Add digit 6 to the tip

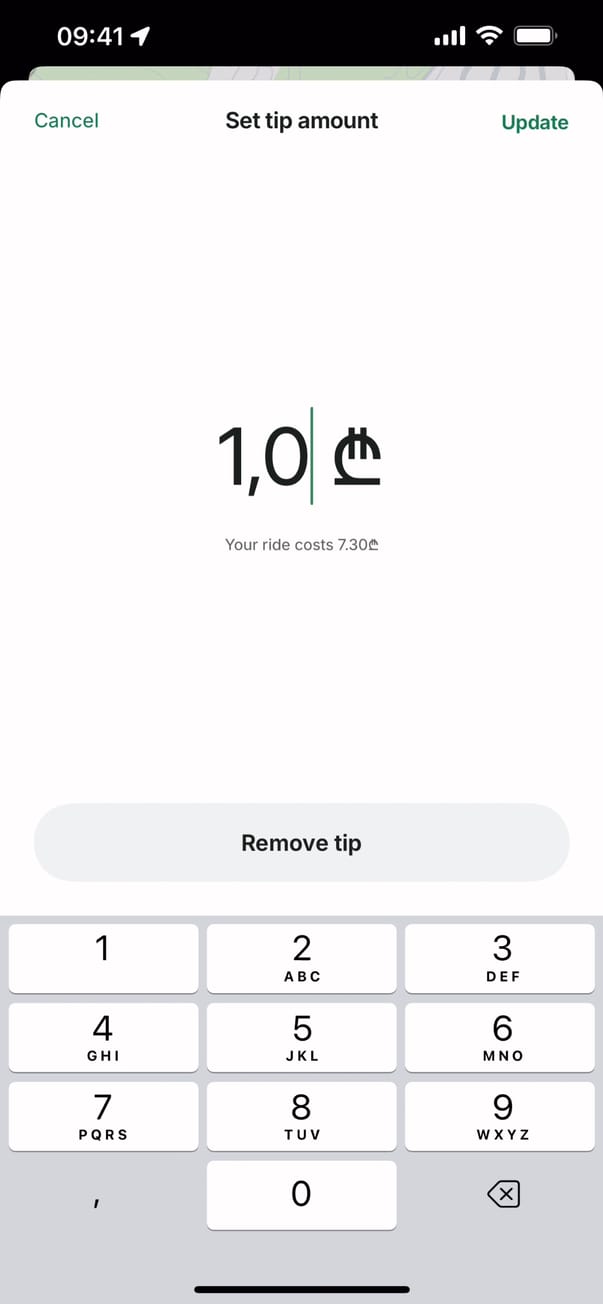click(502, 1037)
